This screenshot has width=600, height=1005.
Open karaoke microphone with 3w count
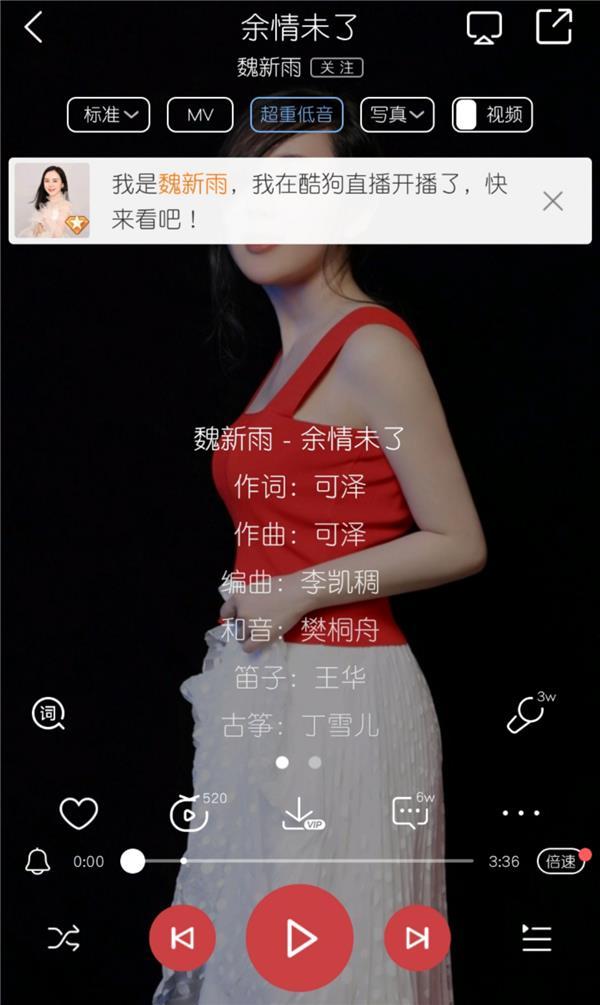click(x=526, y=715)
